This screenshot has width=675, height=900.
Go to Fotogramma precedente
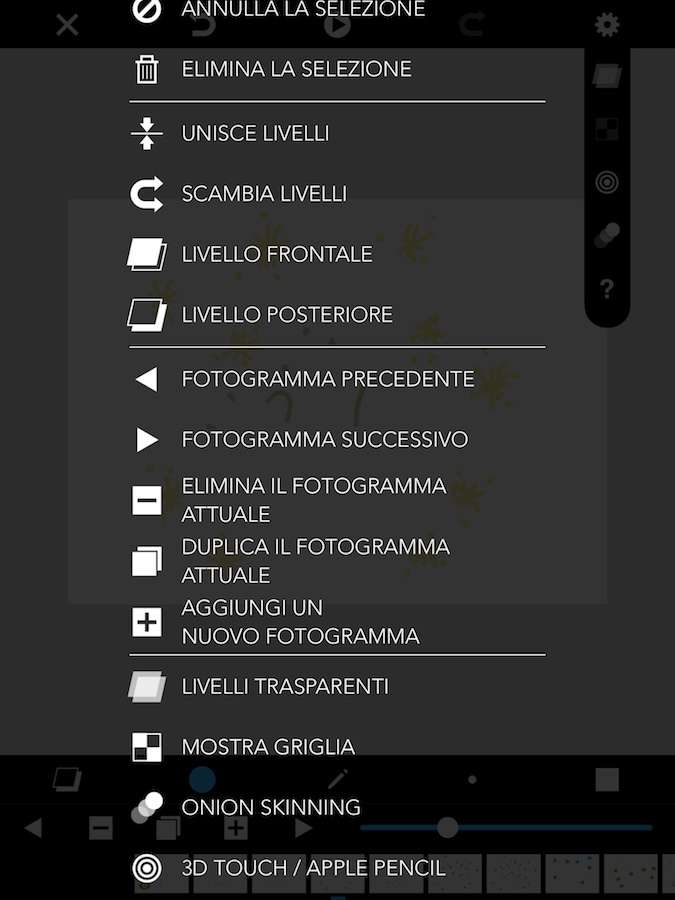(327, 379)
